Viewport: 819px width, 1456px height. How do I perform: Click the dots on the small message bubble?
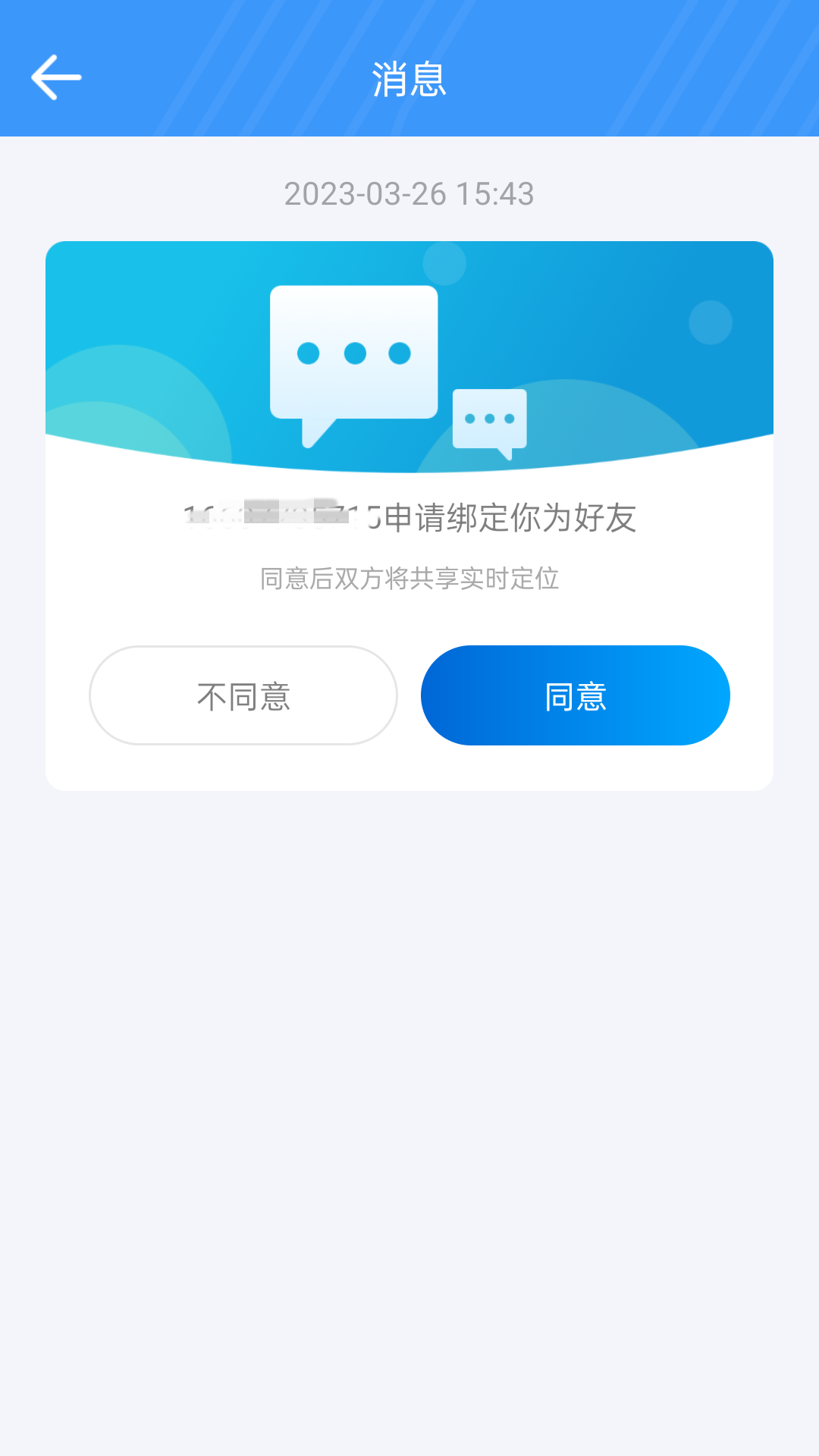(489, 417)
